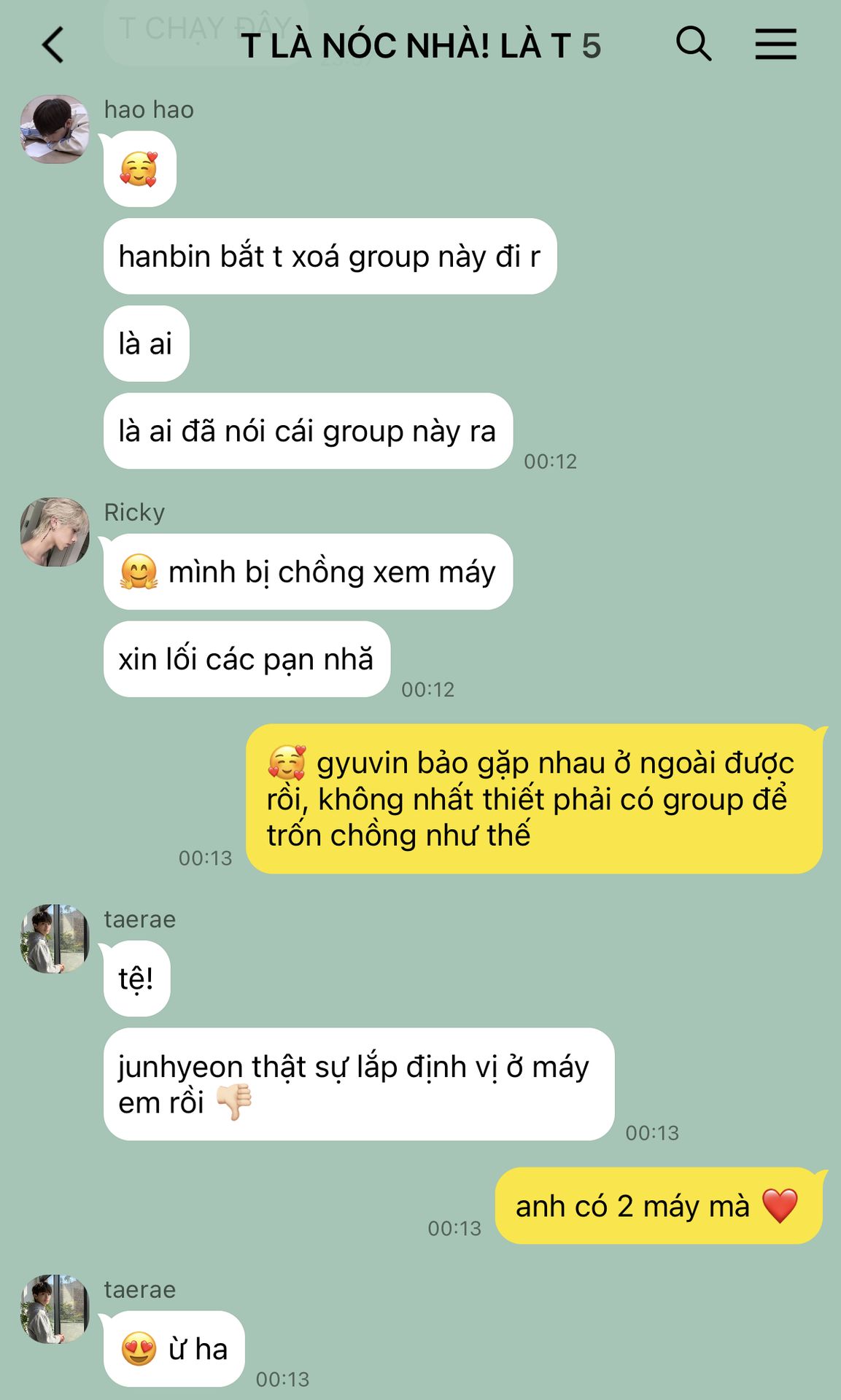Open the chat hamburger menu
The width and height of the screenshot is (841, 1400).
(775, 44)
